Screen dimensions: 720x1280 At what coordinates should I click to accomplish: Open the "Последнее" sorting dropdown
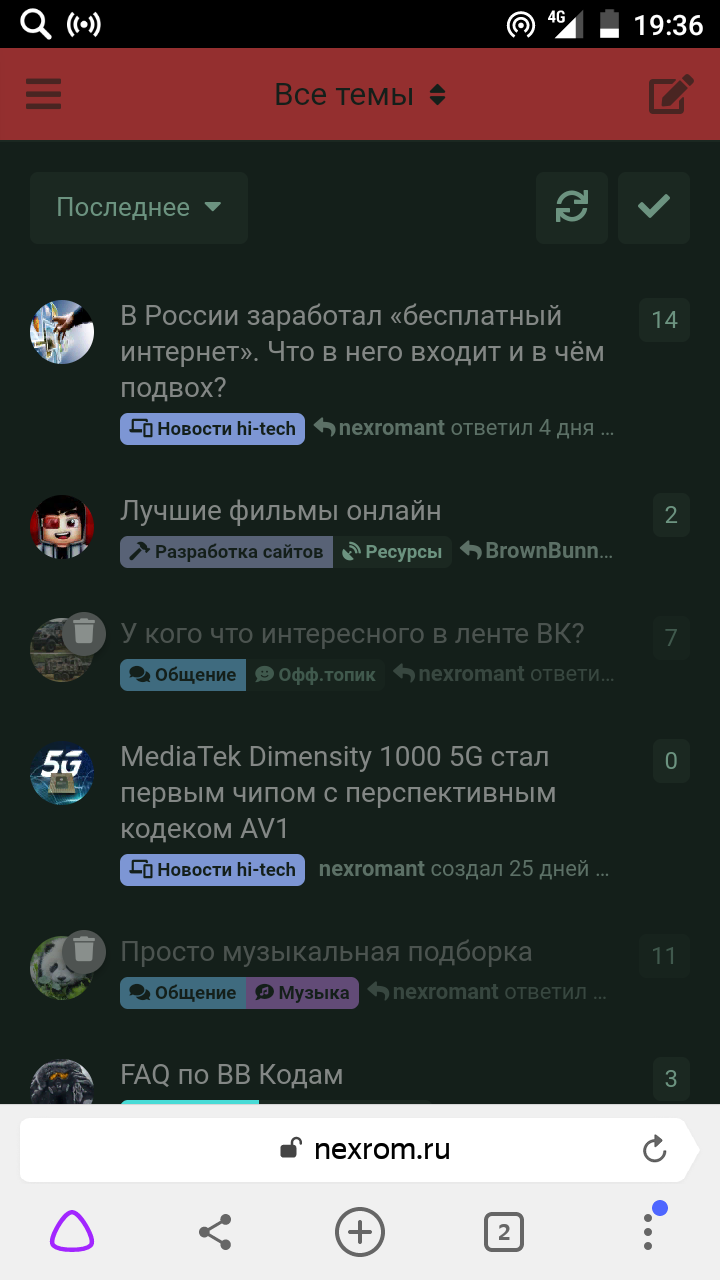click(x=139, y=208)
